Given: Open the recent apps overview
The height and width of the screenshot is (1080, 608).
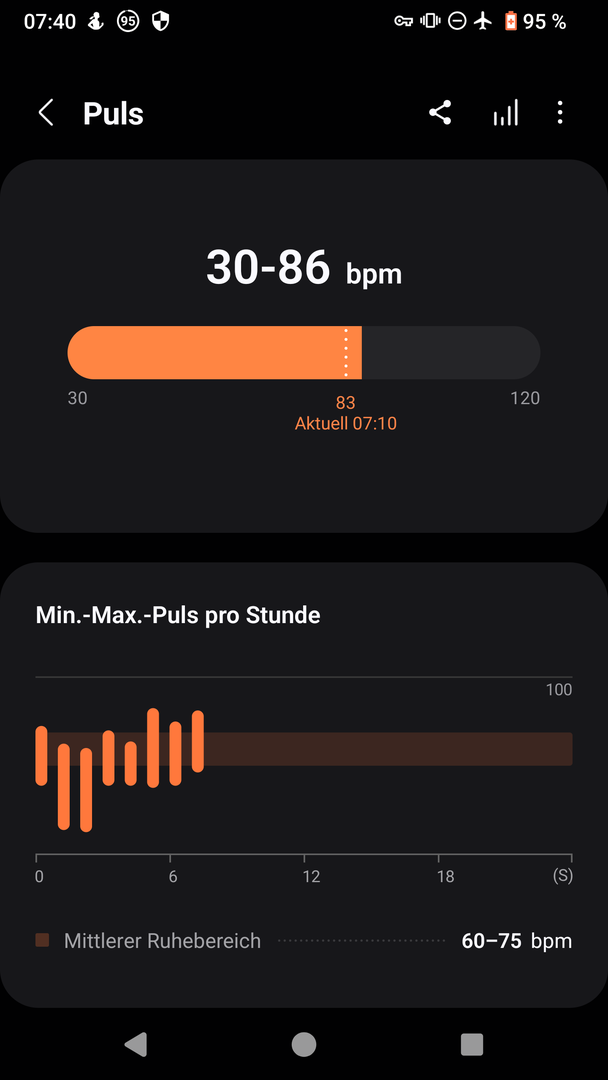Looking at the screenshot, I should [472, 1045].
